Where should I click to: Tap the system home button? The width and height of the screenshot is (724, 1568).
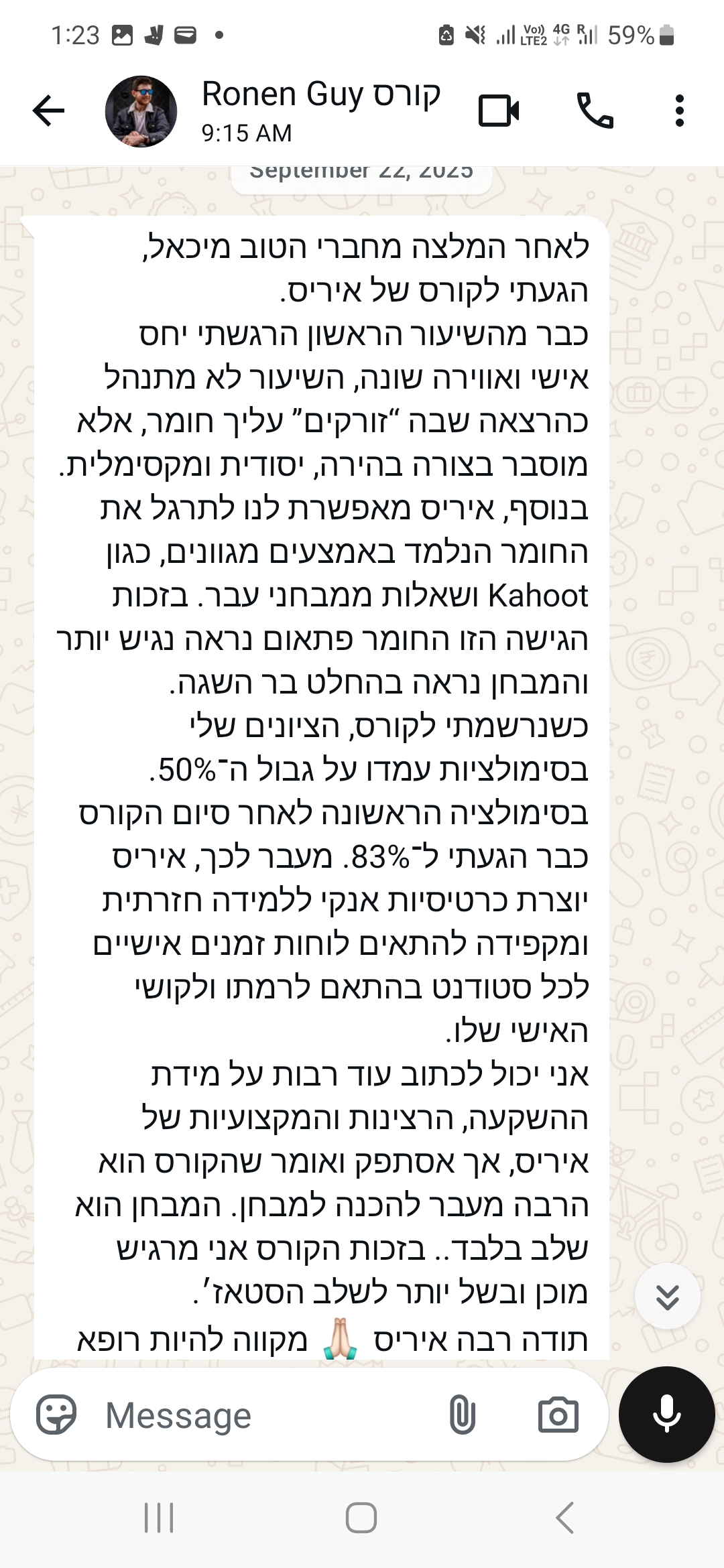[361, 1518]
